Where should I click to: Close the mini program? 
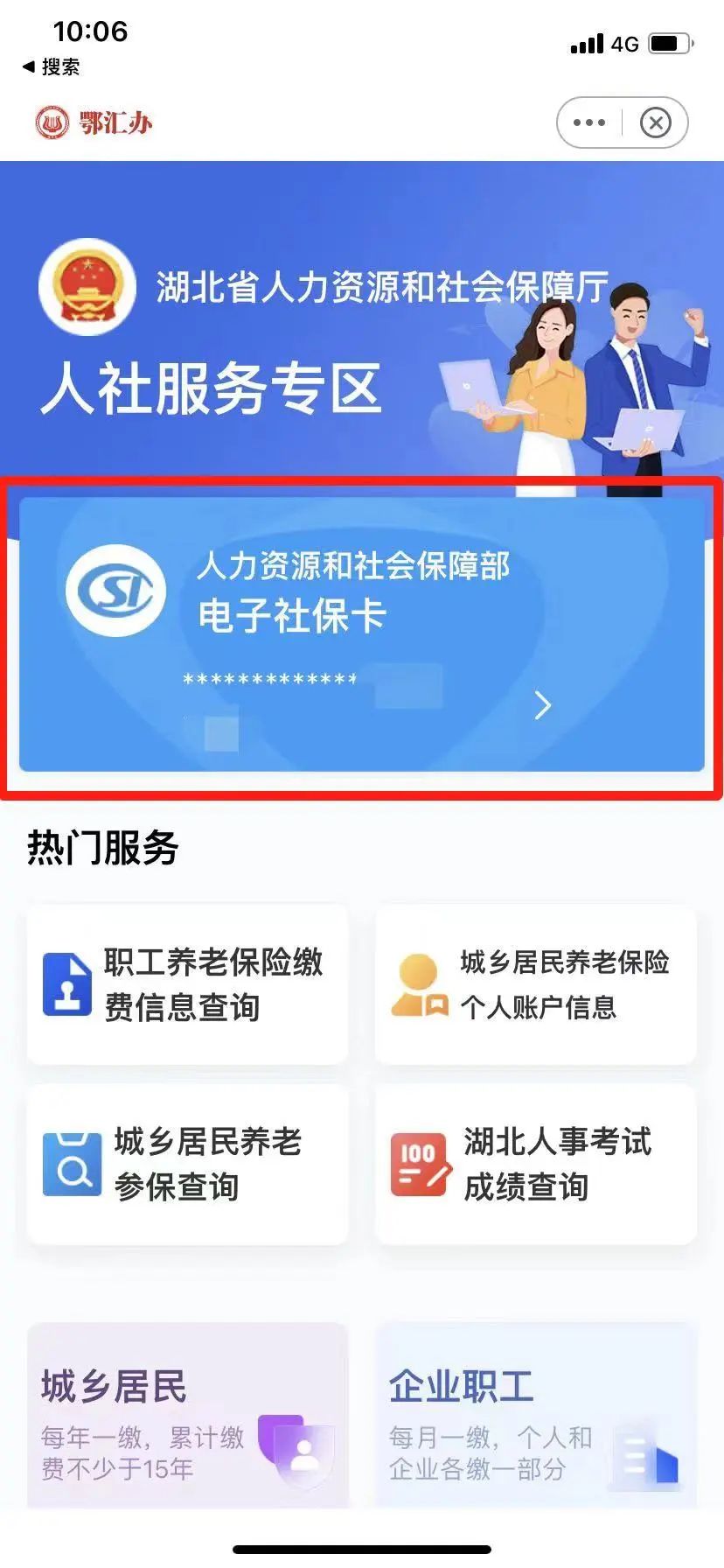coord(656,122)
